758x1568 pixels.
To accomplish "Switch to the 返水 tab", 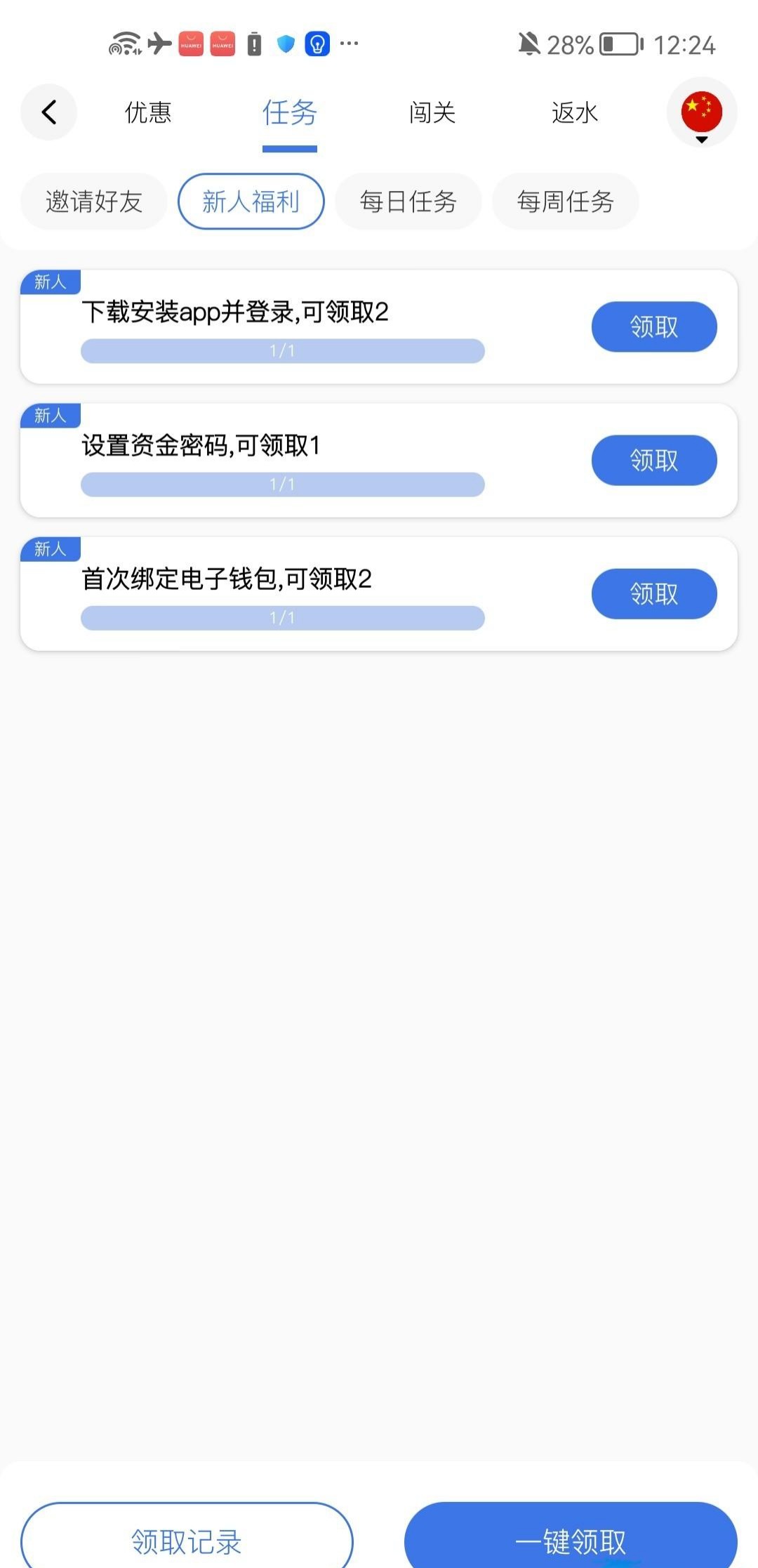I will click(575, 112).
